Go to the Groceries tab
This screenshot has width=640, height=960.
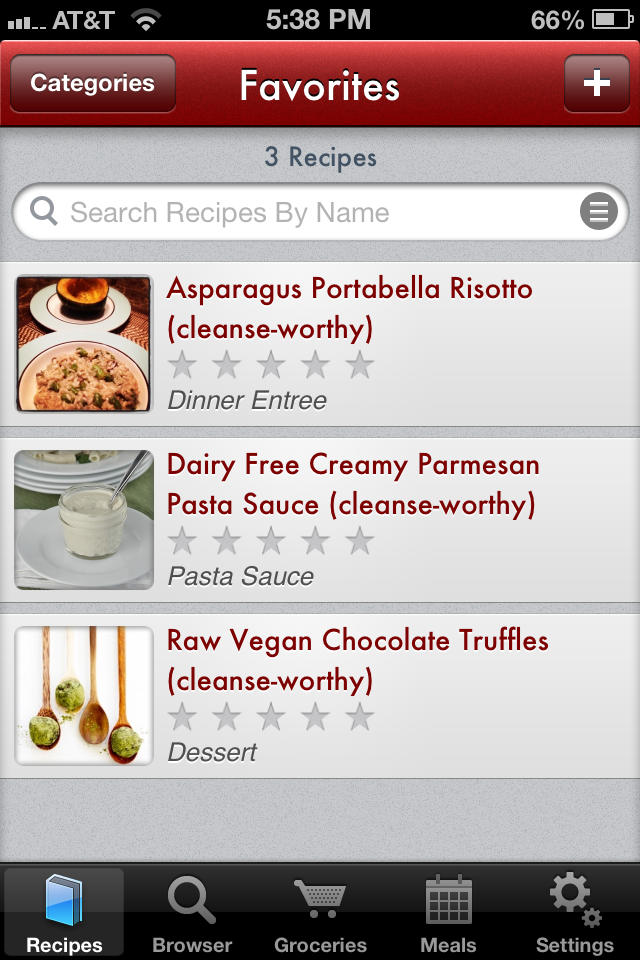pyautogui.click(x=320, y=914)
